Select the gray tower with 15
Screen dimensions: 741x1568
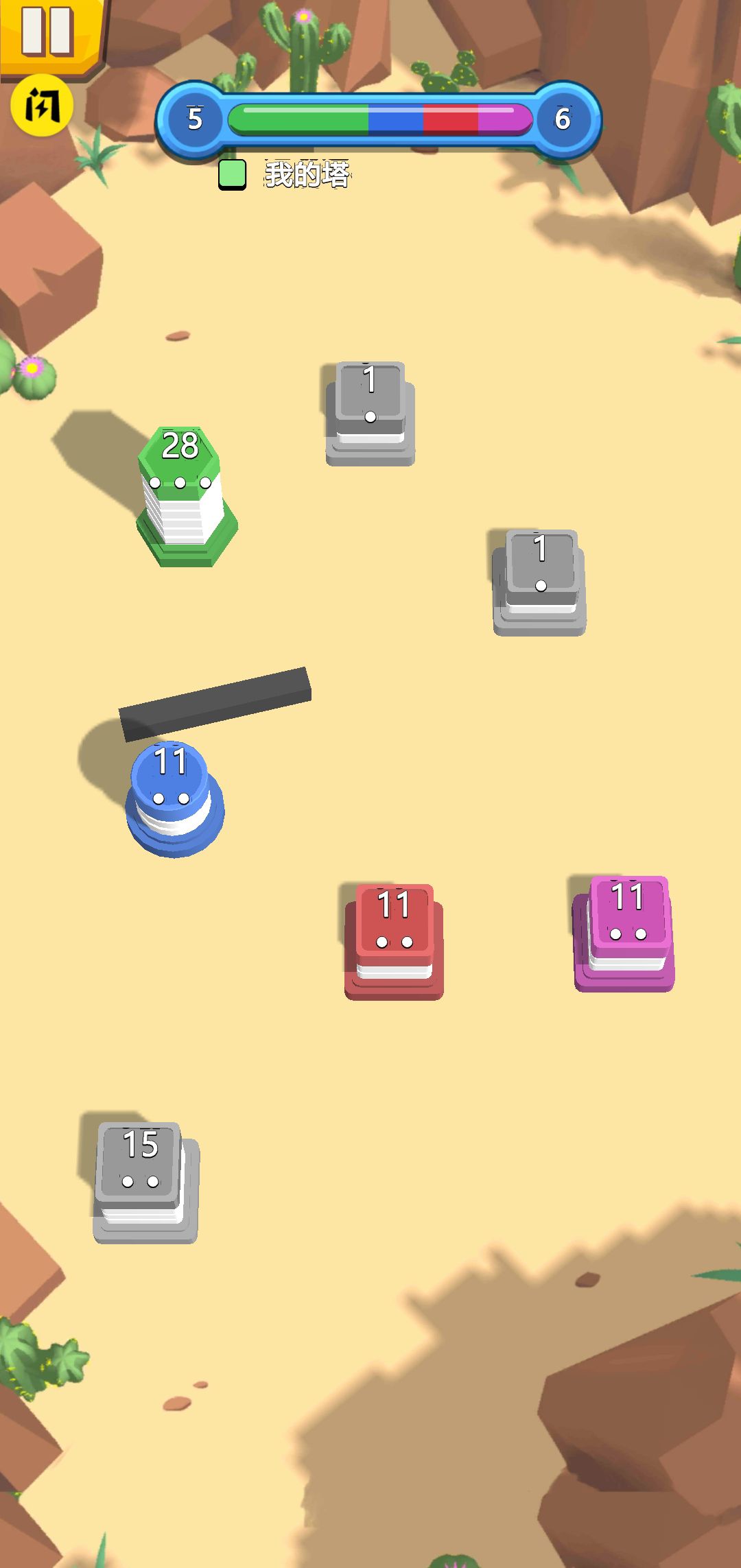pos(144,1180)
